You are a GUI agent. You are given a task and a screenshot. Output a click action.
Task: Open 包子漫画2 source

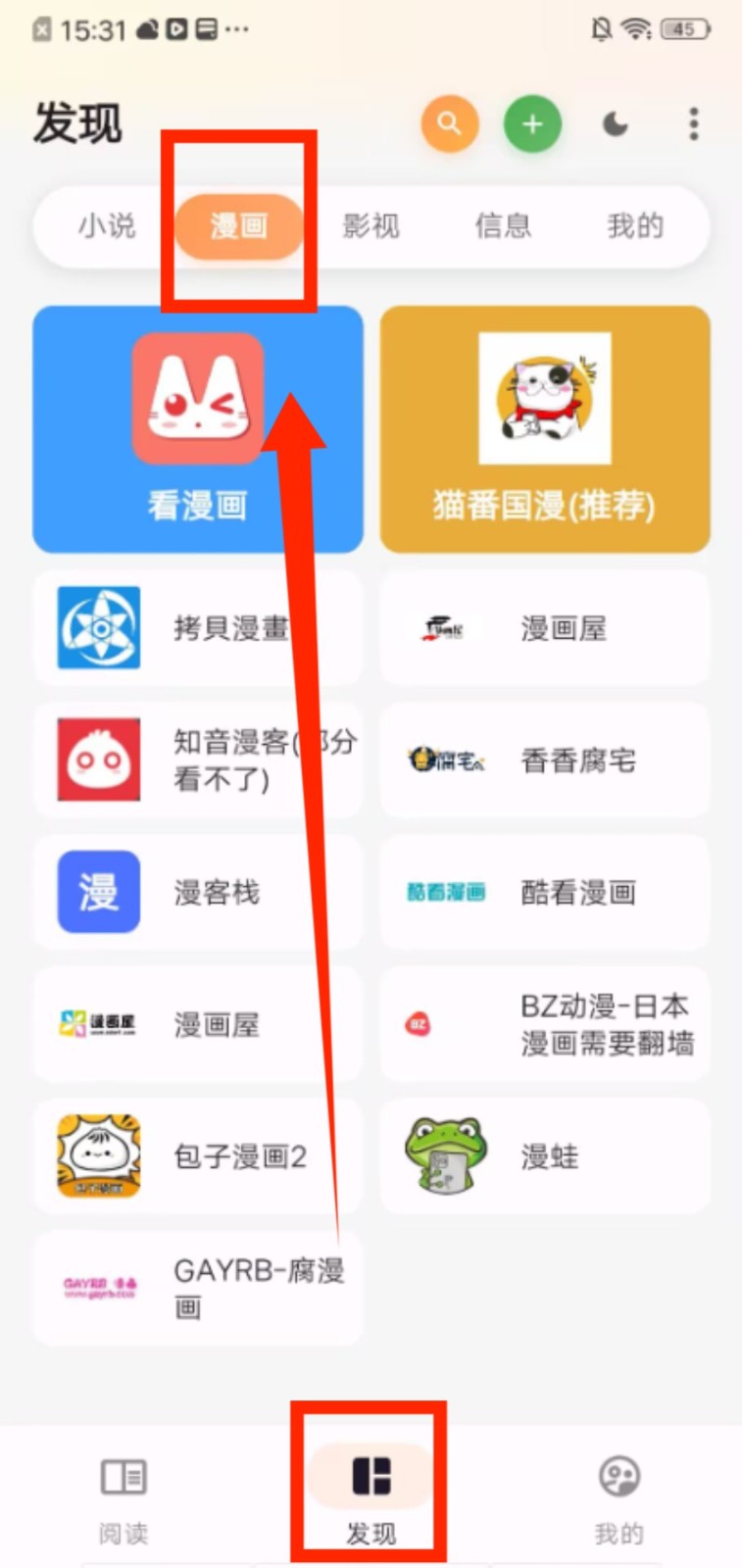[197, 1156]
